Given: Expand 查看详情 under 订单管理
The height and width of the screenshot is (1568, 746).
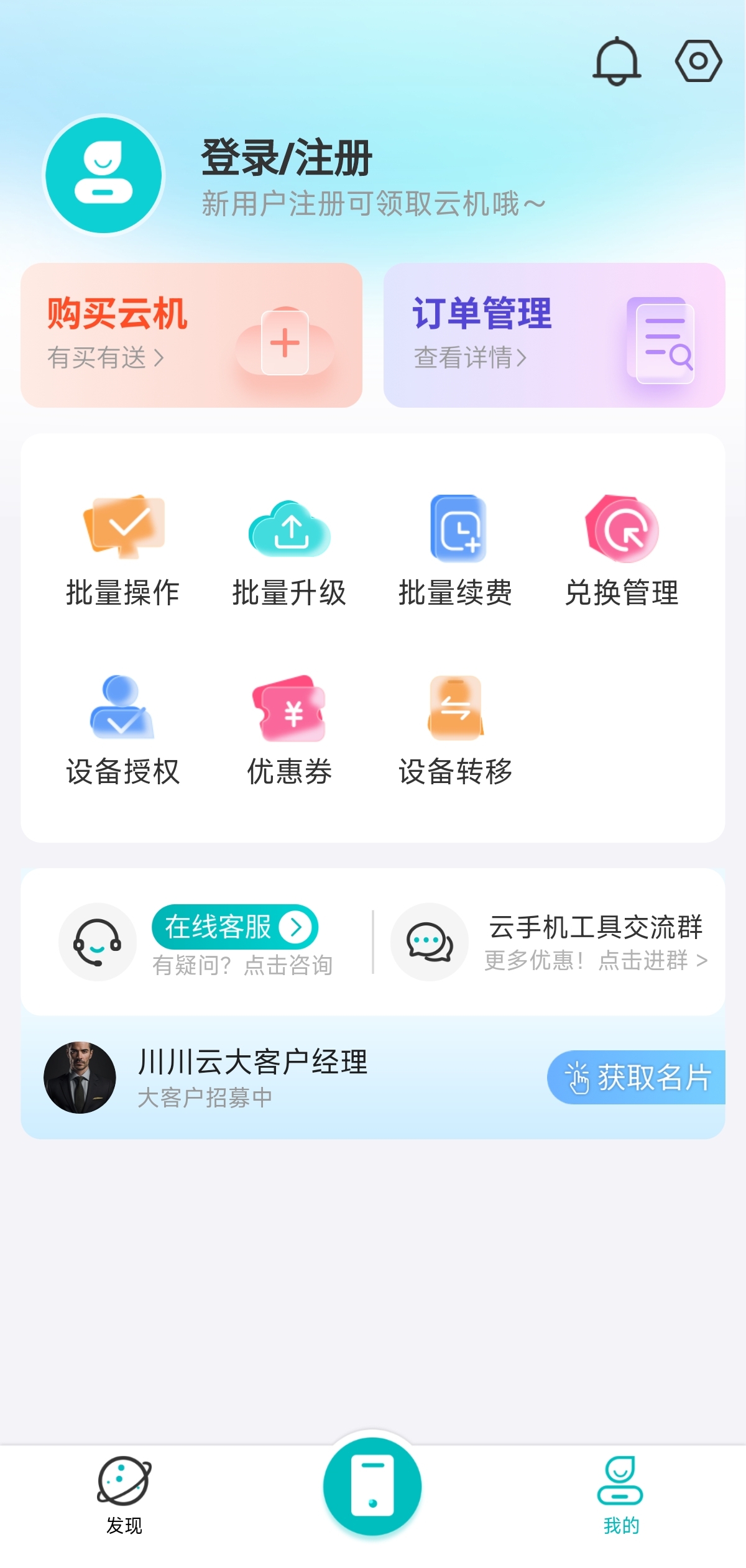Looking at the screenshot, I should coord(470,357).
